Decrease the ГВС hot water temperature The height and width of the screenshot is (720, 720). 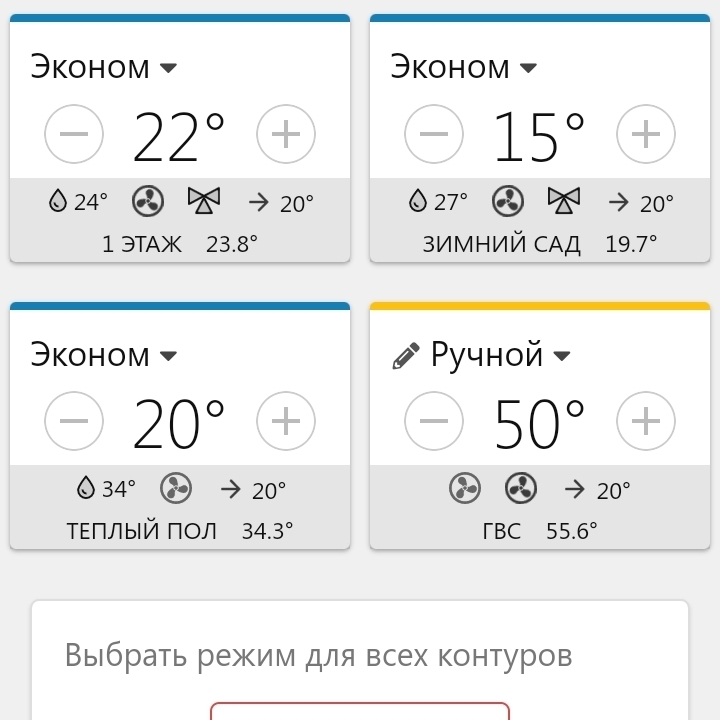[434, 422]
